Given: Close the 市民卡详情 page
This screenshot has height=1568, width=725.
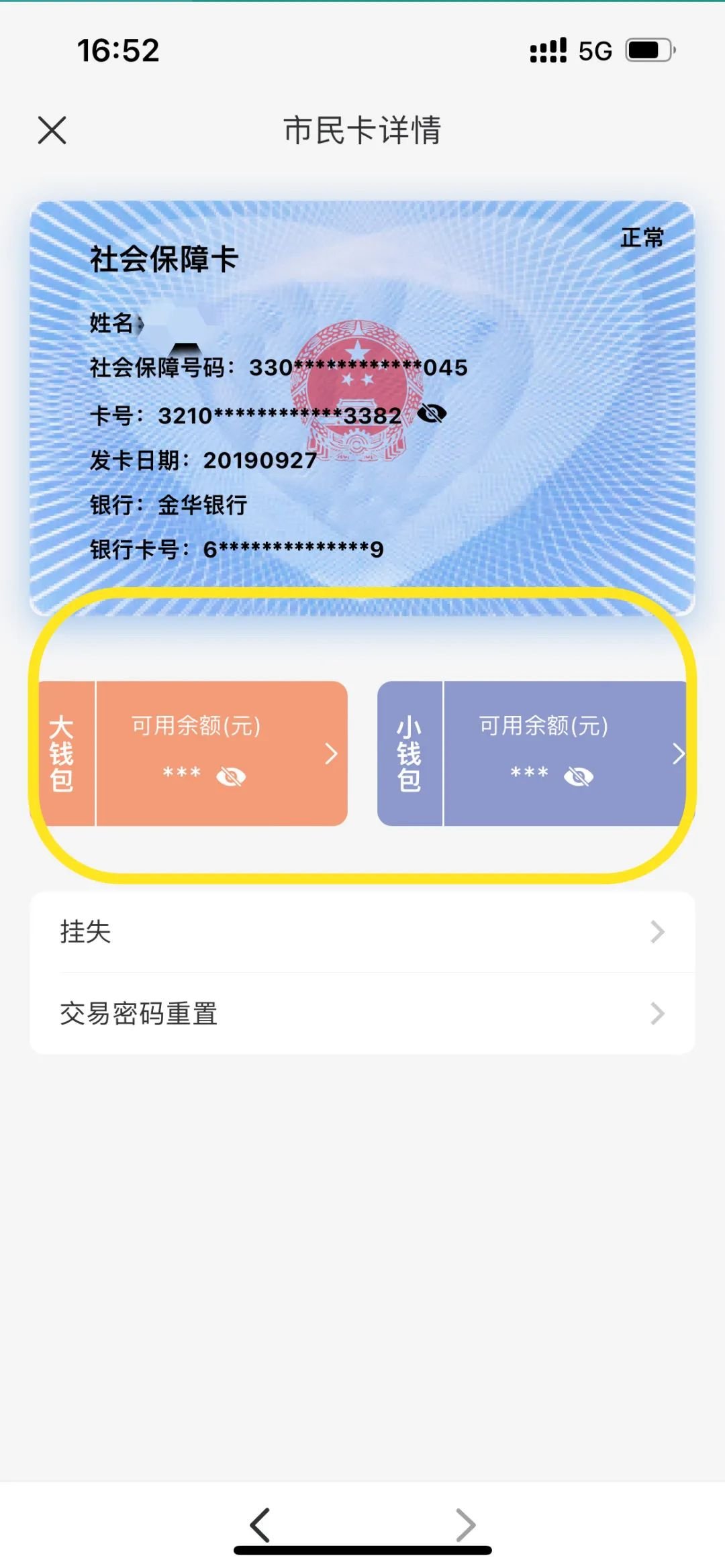Looking at the screenshot, I should point(52,130).
